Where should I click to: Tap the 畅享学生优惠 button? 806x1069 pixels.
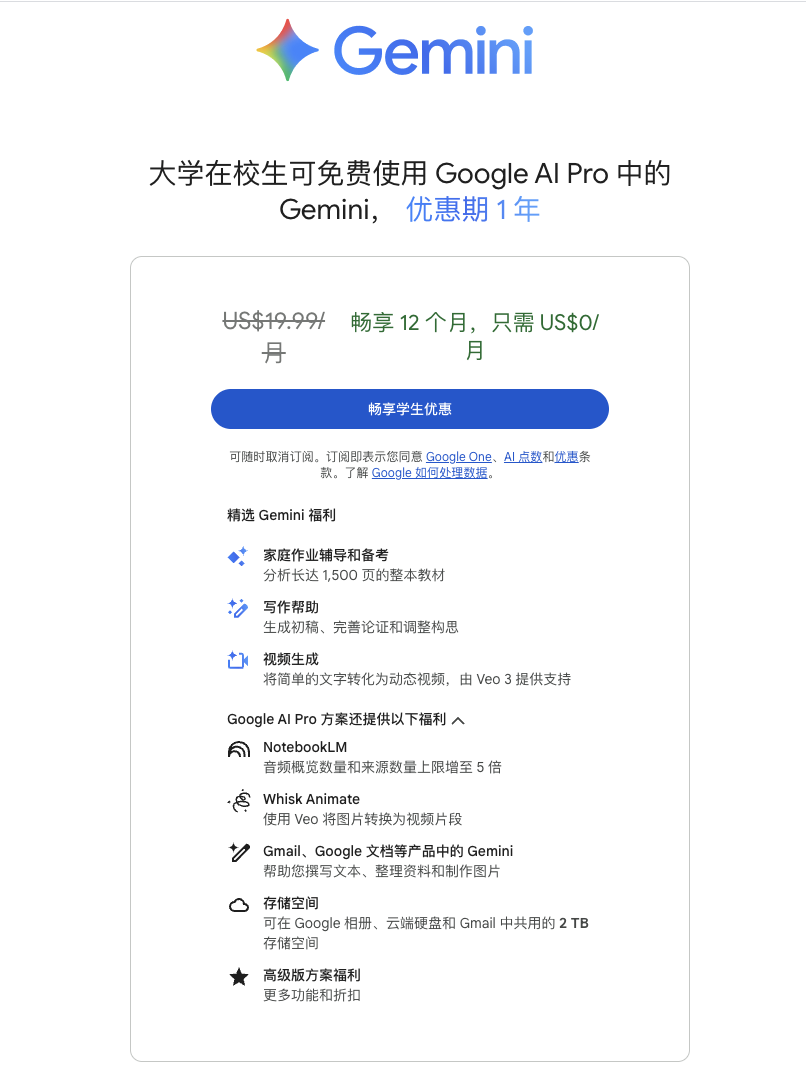(409, 409)
